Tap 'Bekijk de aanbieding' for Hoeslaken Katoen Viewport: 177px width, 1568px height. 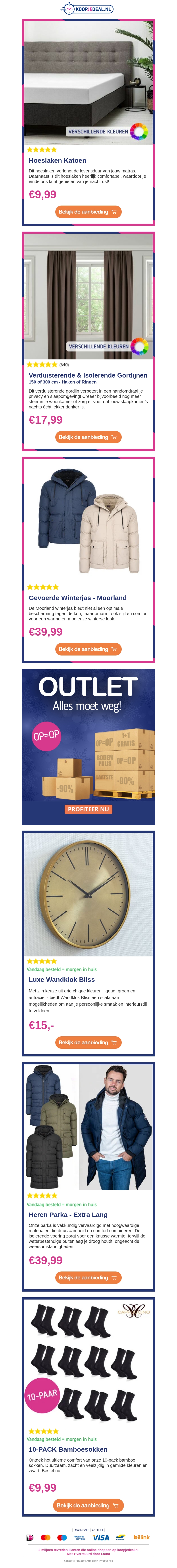click(x=88, y=212)
